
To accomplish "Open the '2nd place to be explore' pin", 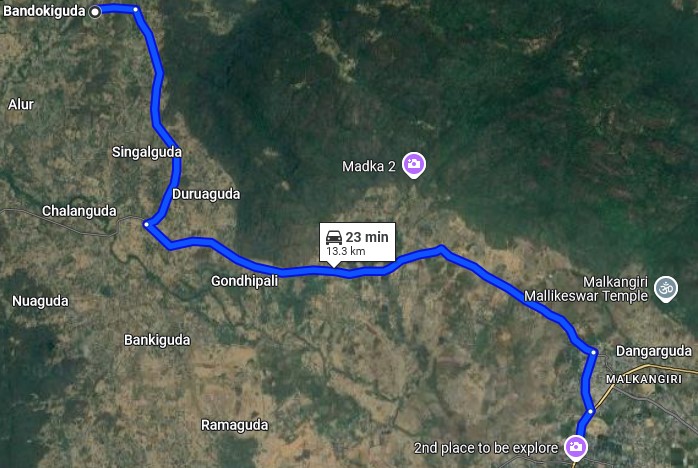I will click(576, 446).
